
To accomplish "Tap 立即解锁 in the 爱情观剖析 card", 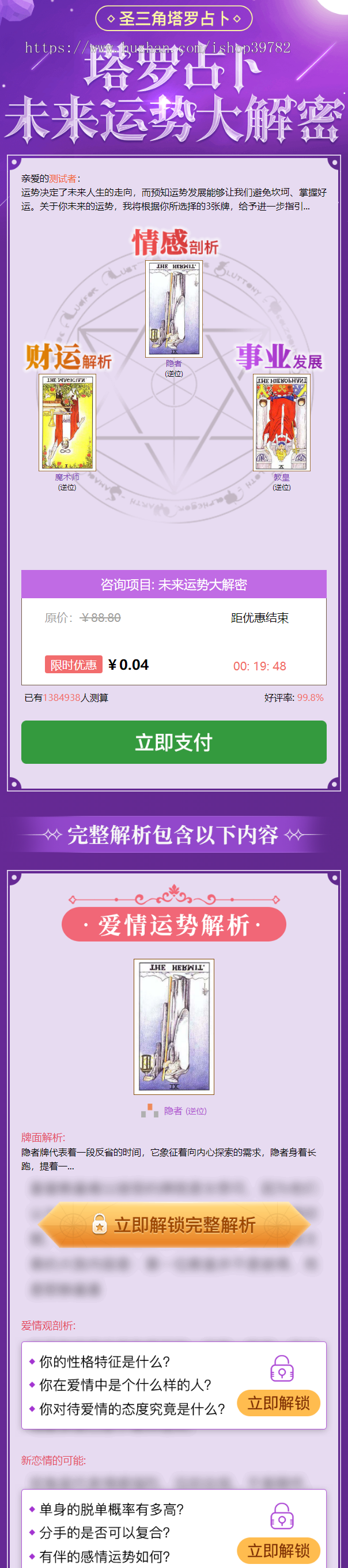I will click(278, 1403).
